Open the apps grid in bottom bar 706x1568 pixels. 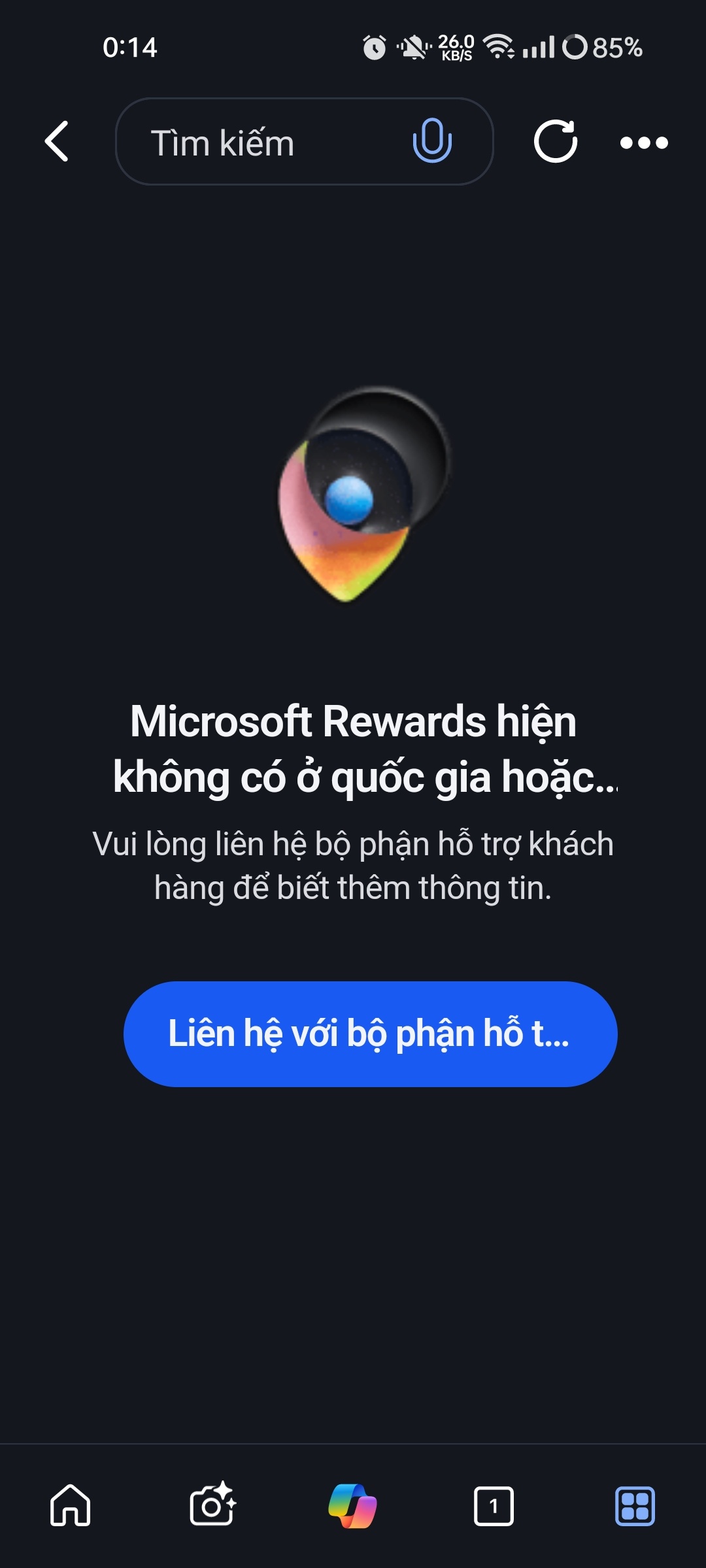(x=635, y=1505)
